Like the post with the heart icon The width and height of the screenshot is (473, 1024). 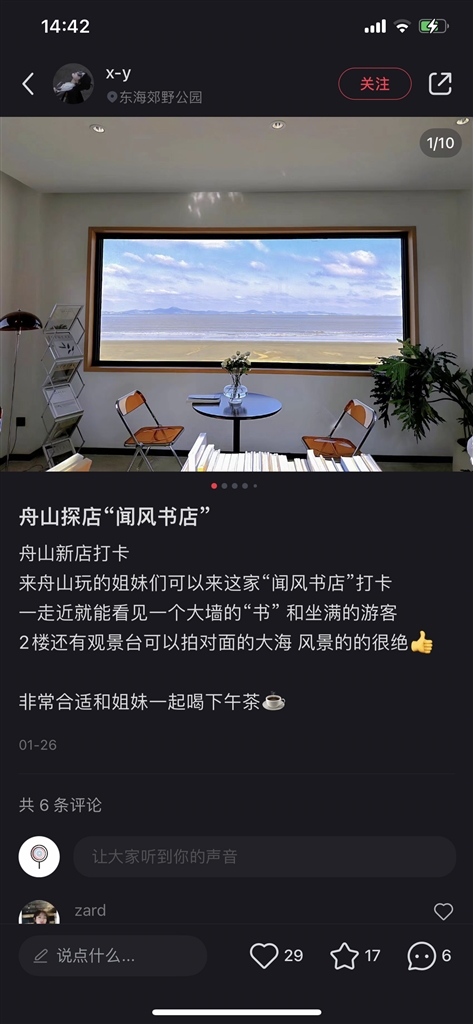(264, 956)
